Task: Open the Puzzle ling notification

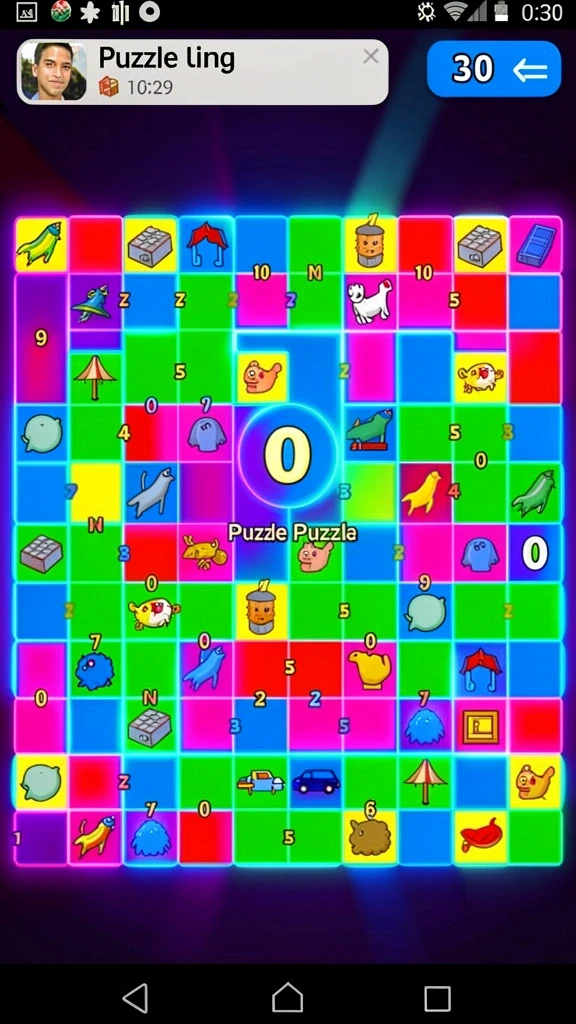Action: point(202,72)
